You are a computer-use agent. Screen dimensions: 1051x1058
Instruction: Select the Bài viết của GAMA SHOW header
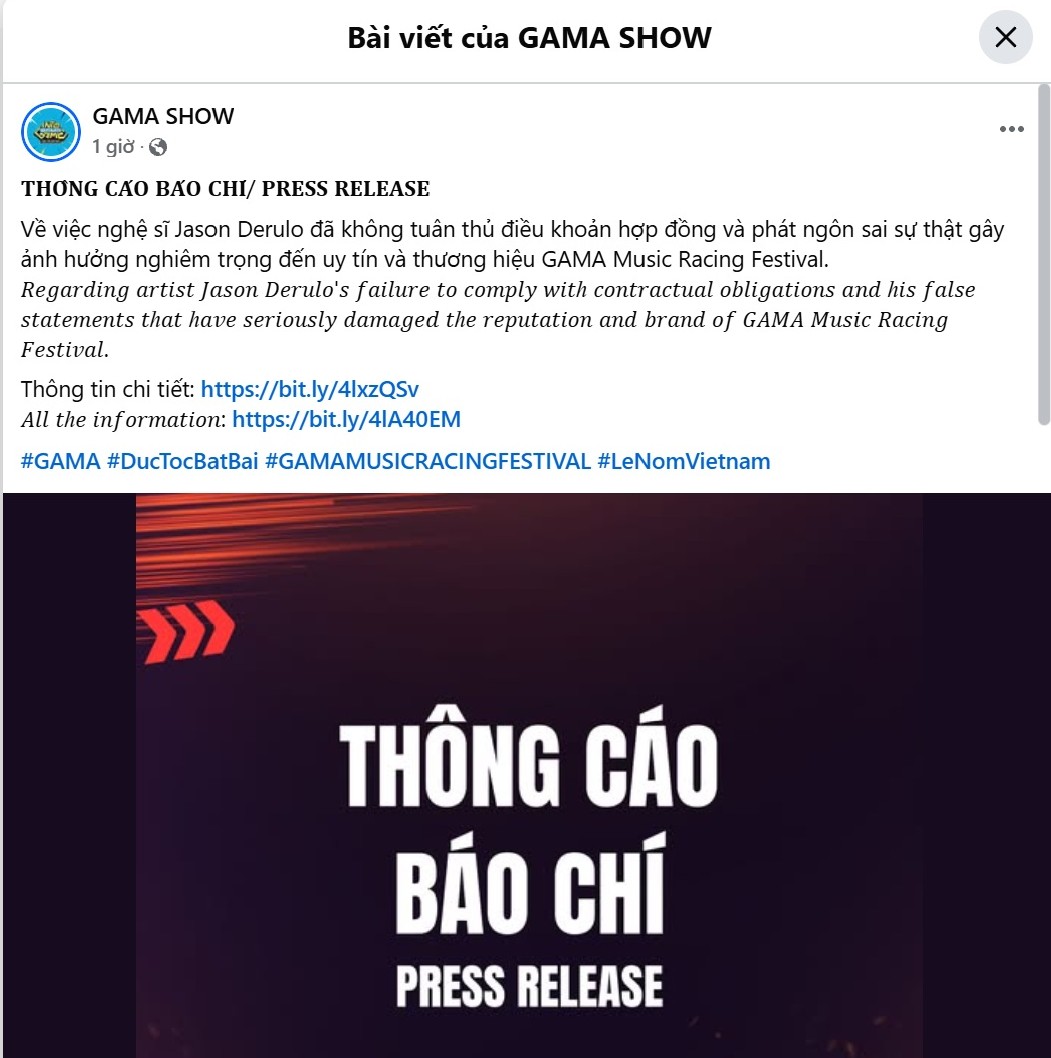tap(528, 37)
